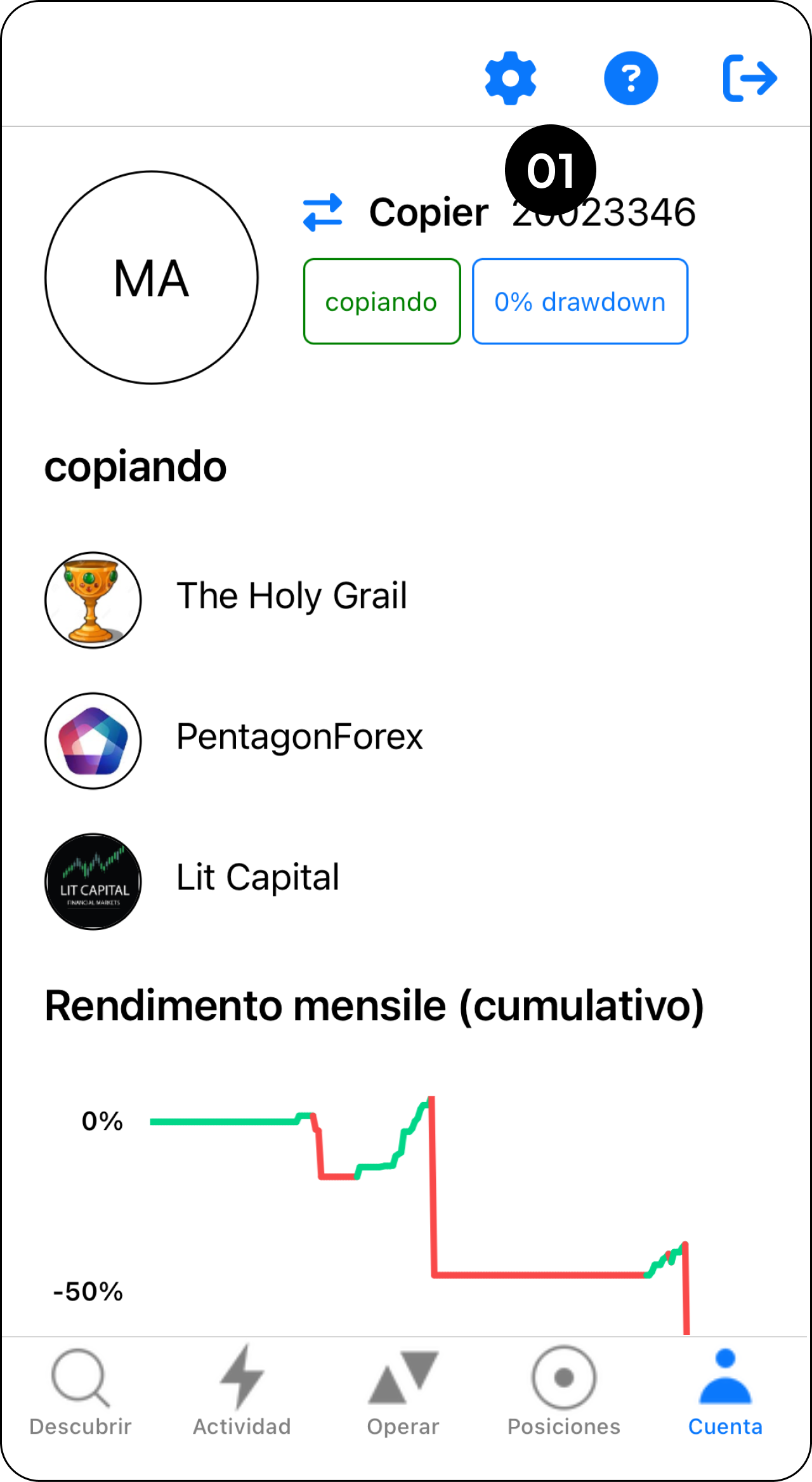Screen dimensions: 812x1482
Task: Tap the green copiando status chip
Action: 382,301
